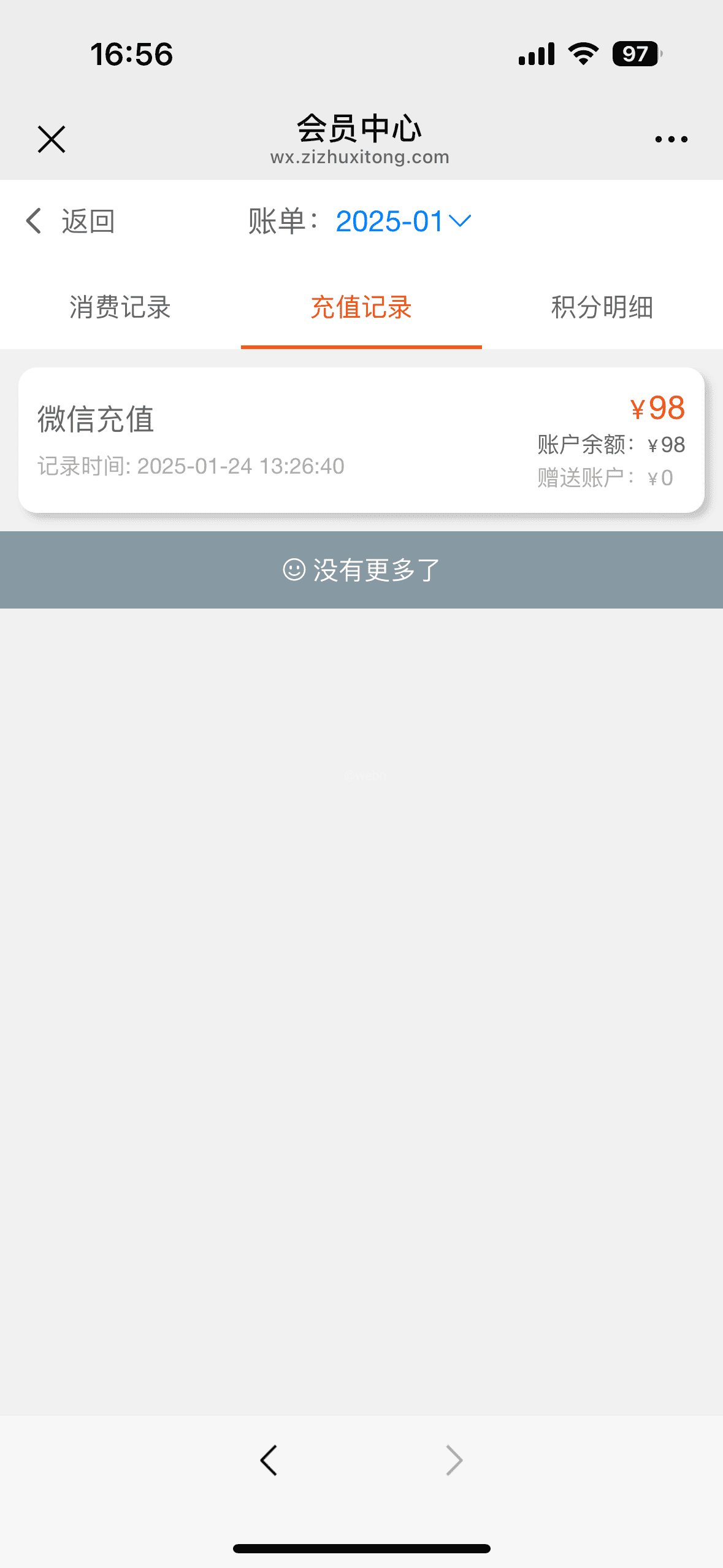
Task: Switch to the 积分明细 tab
Action: click(602, 307)
